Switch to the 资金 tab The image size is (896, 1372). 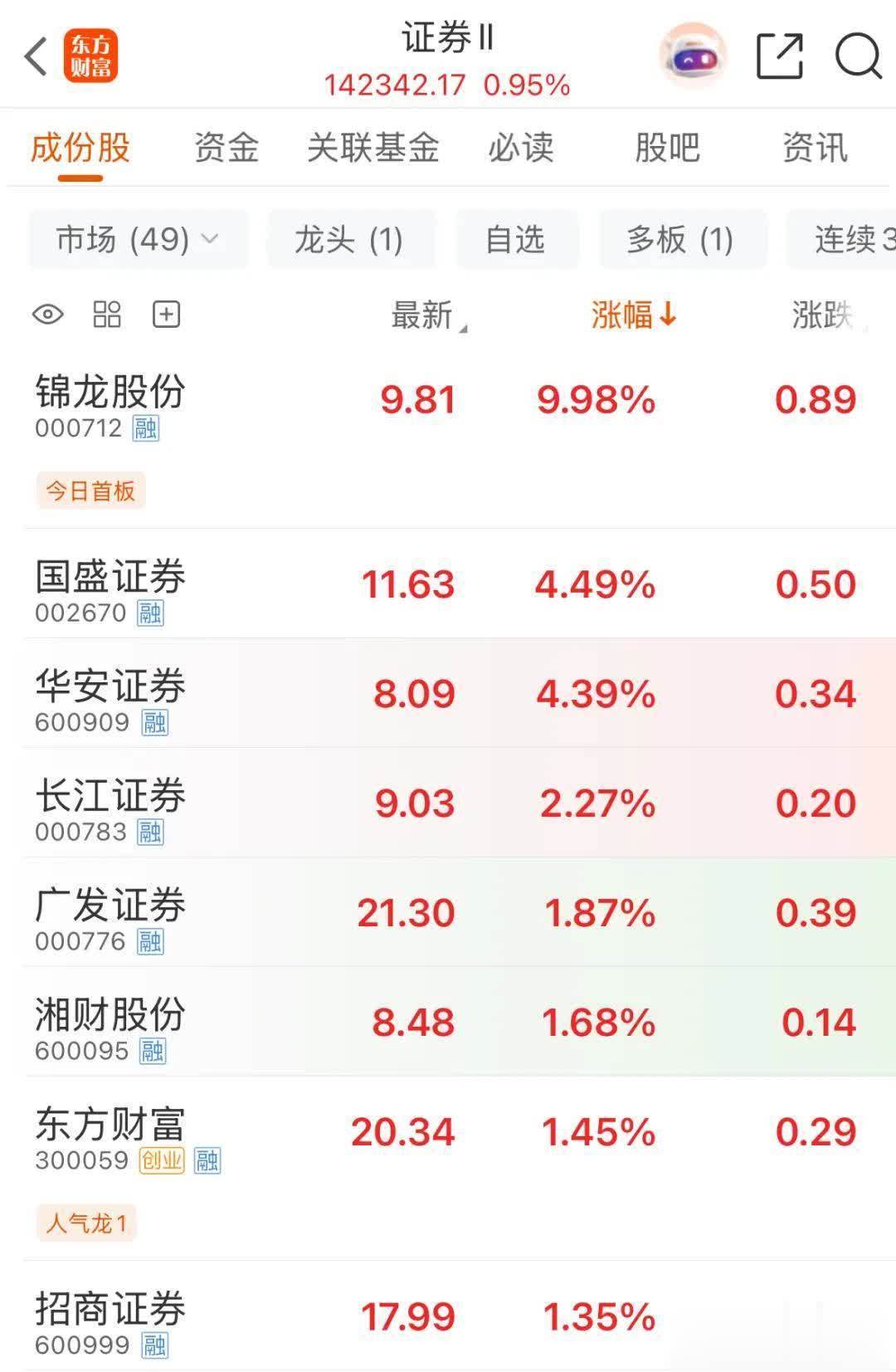(x=226, y=148)
